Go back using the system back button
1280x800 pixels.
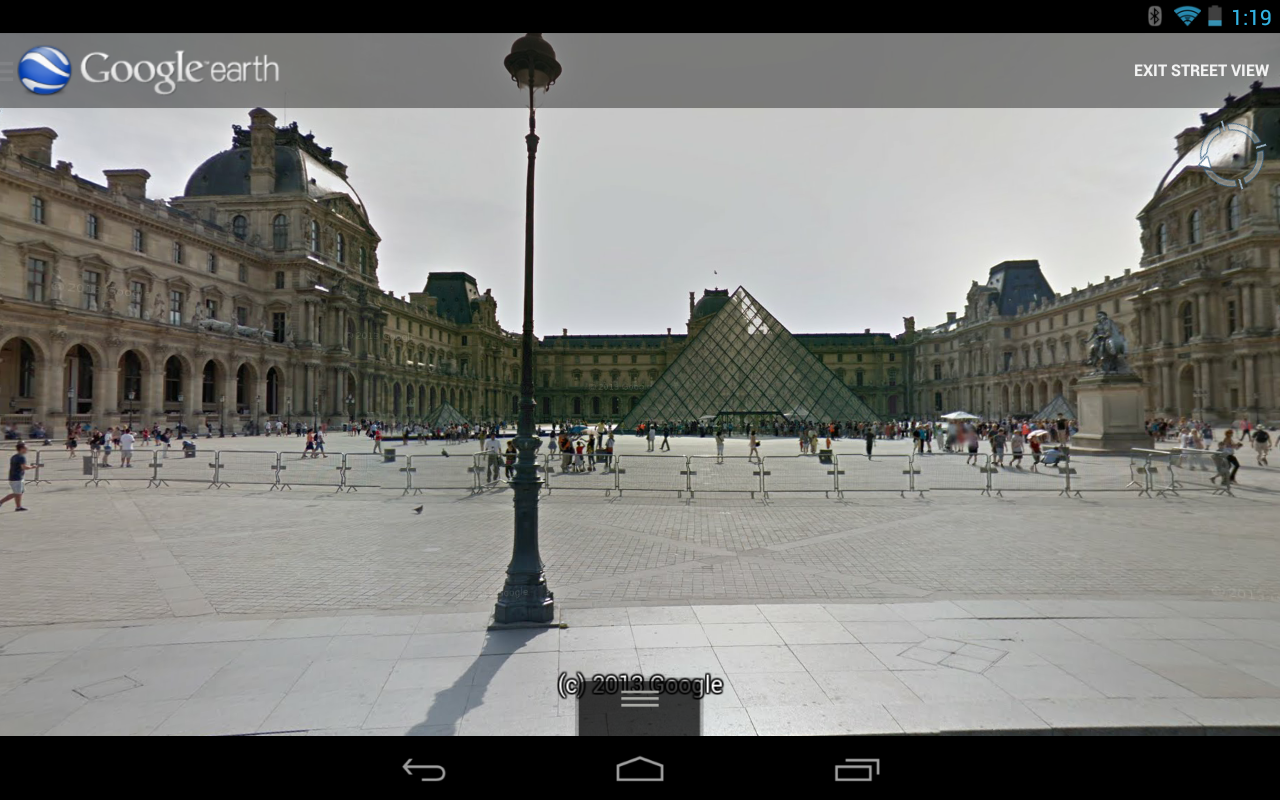[424, 769]
